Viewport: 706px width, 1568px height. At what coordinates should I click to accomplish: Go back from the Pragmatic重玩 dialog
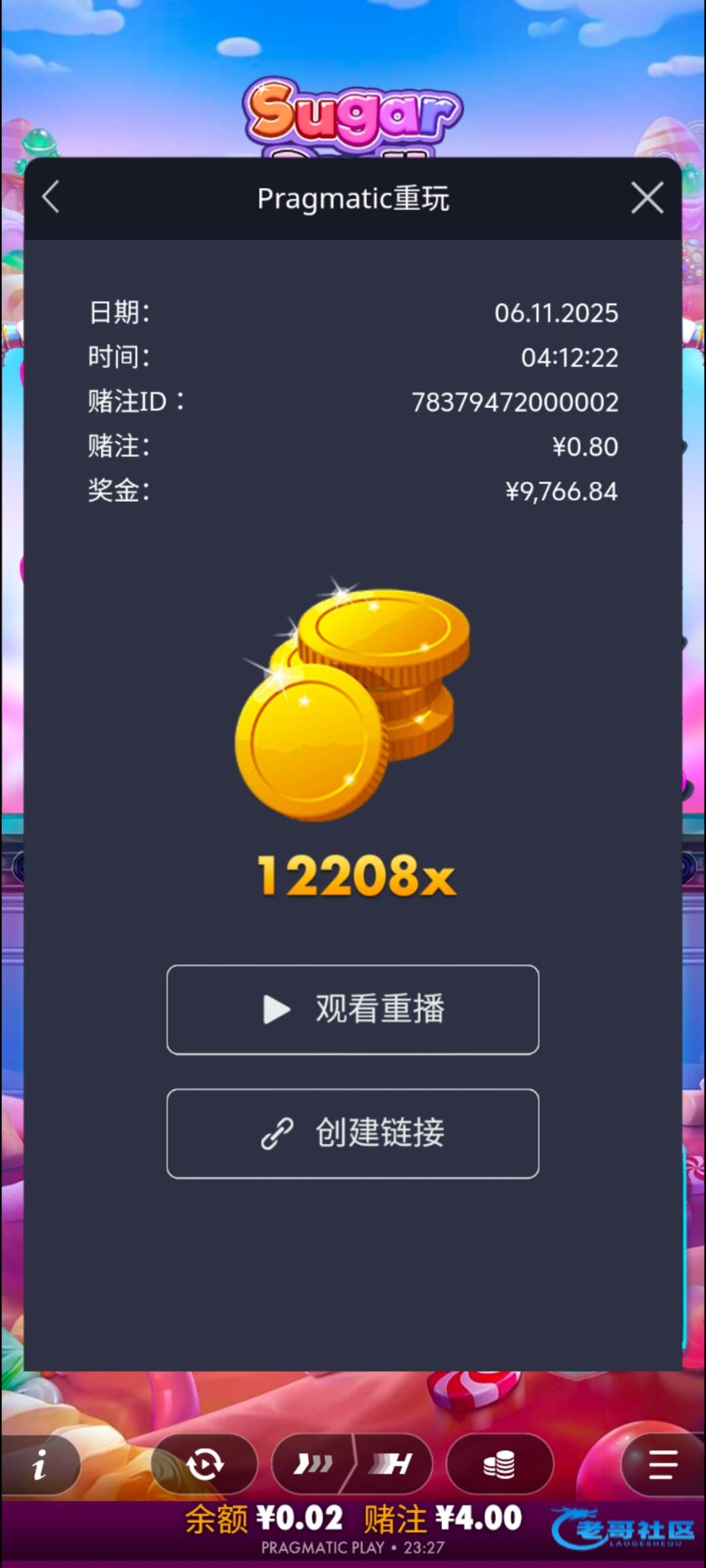tap(51, 197)
